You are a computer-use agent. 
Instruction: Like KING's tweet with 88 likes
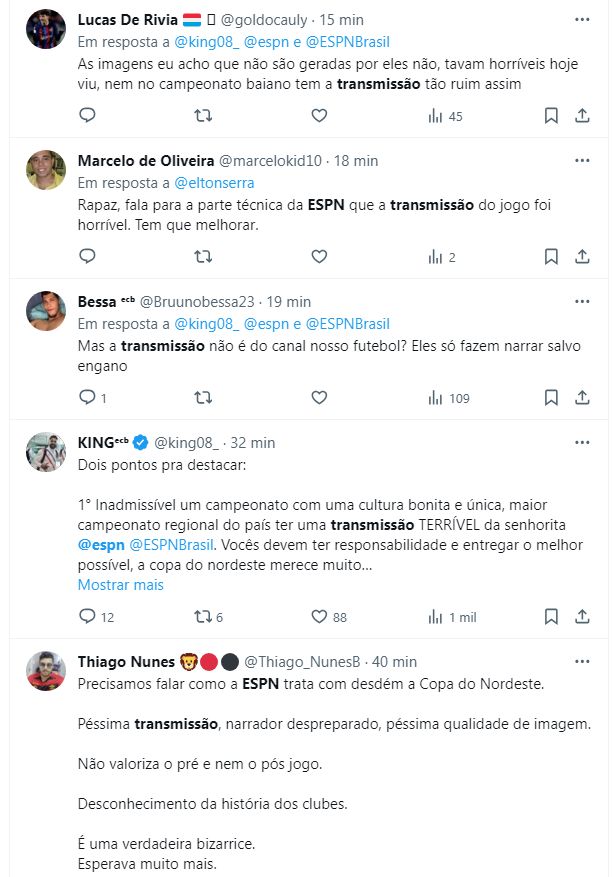pyautogui.click(x=319, y=617)
